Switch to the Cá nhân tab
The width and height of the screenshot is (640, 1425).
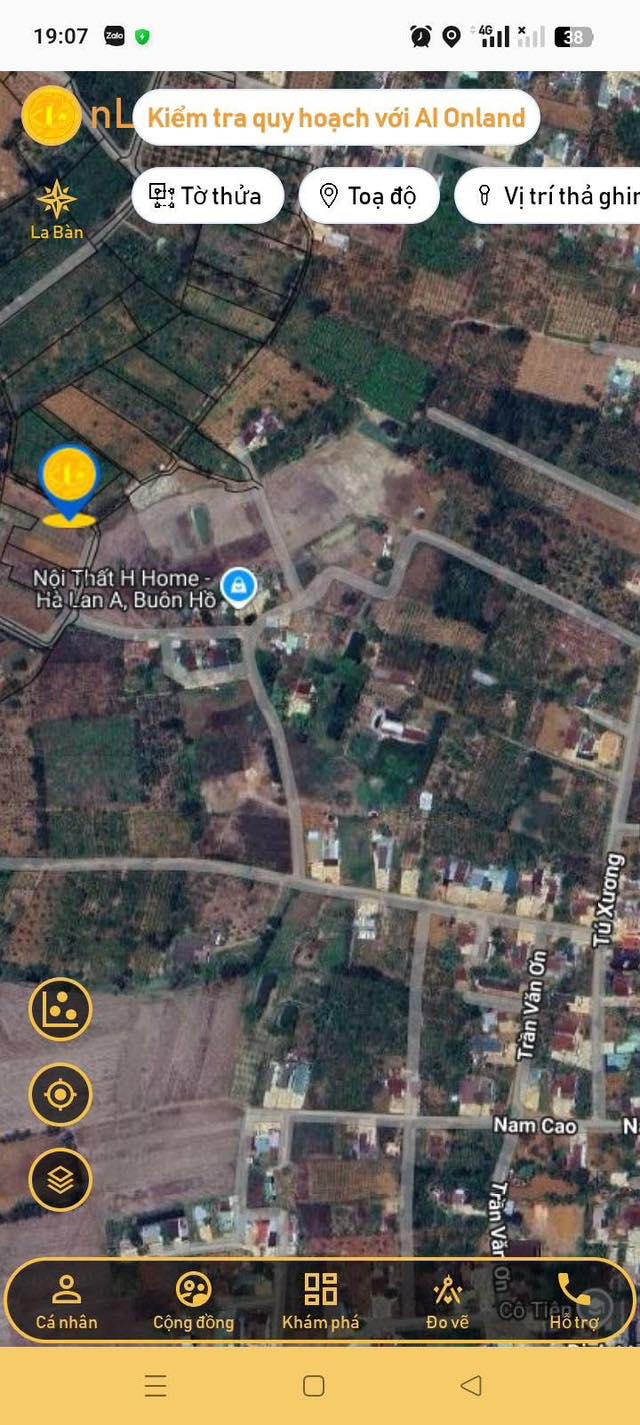click(x=67, y=1301)
